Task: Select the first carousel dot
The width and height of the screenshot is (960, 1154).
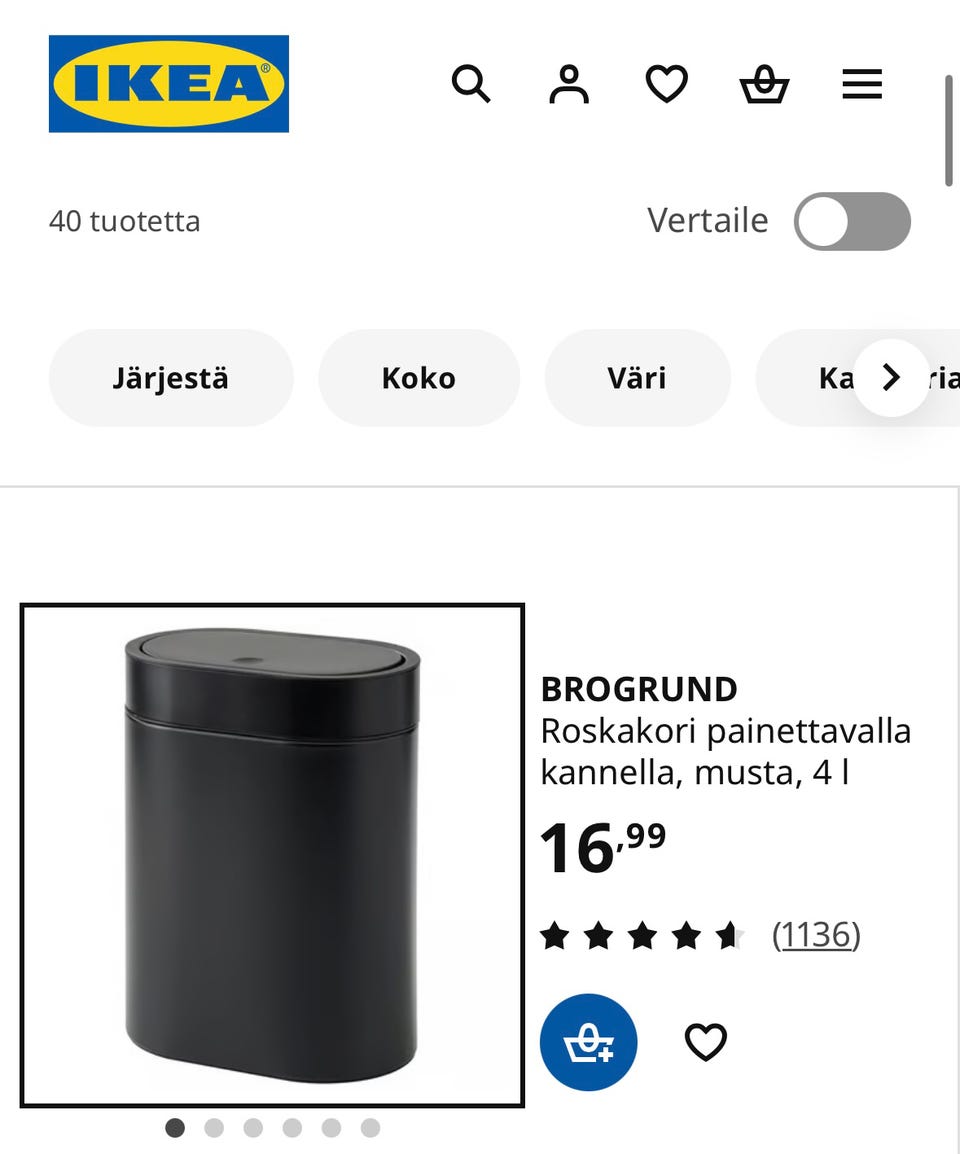Action: (176, 1129)
